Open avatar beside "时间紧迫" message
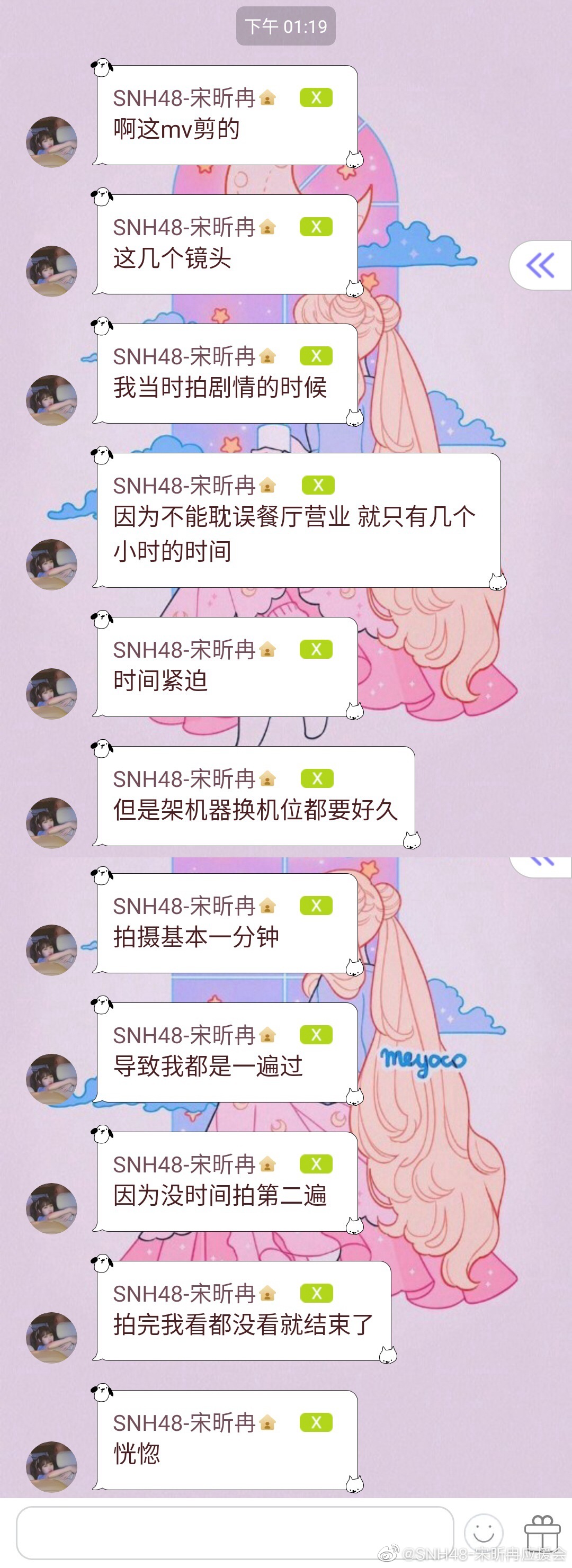This screenshot has width=572, height=1568. 52,693
